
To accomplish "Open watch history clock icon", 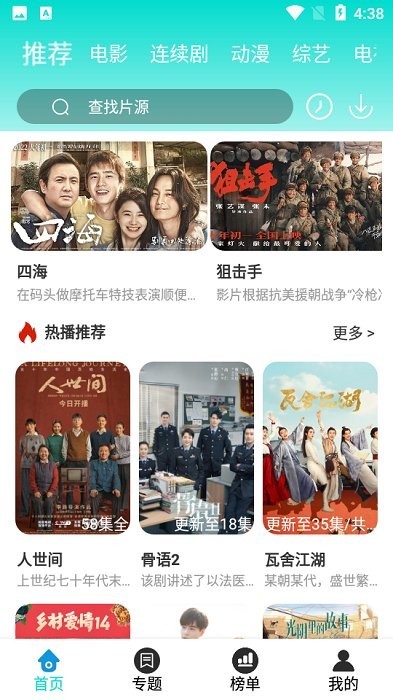I will [x=319, y=107].
